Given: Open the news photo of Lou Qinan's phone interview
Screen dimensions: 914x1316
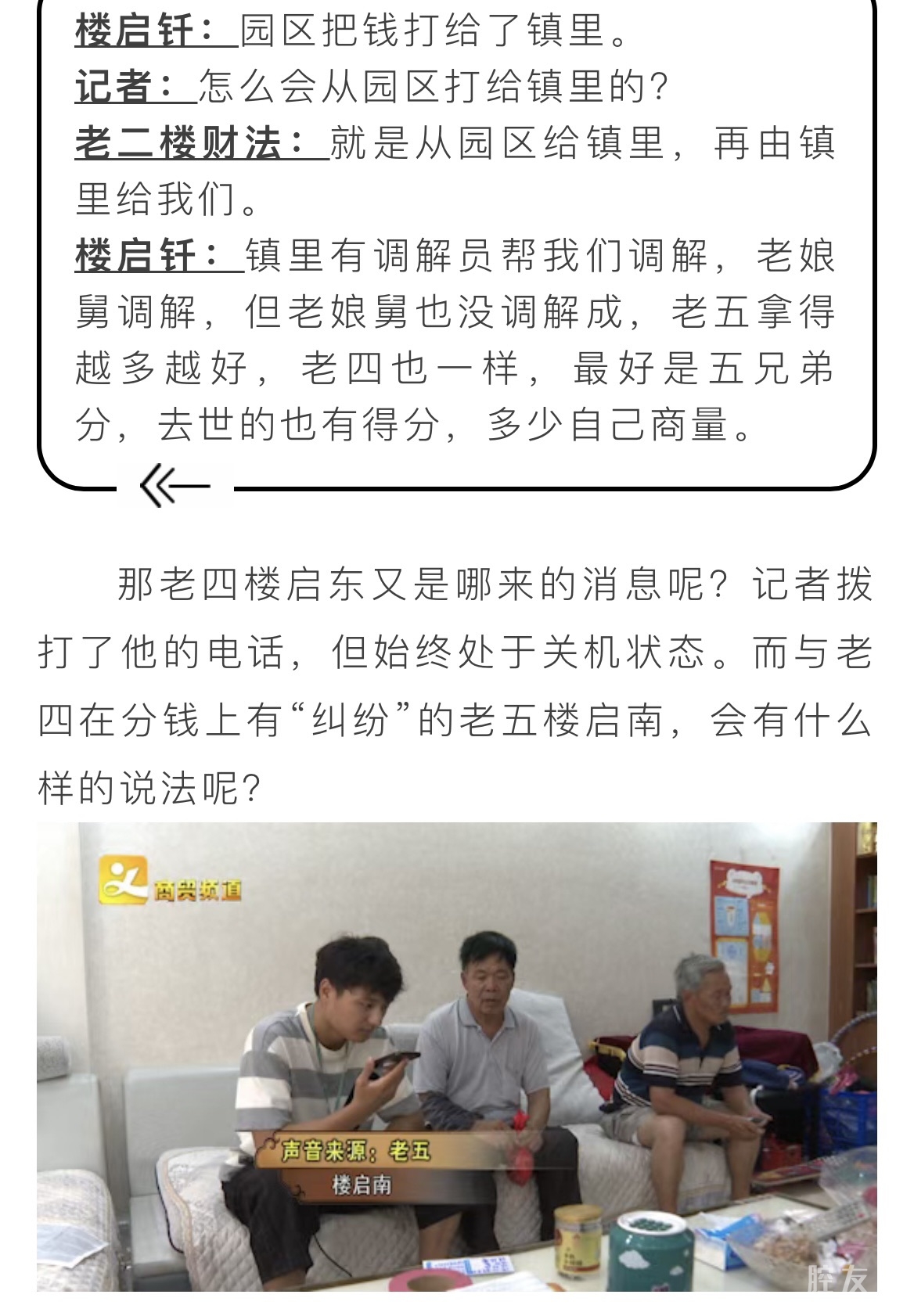Looking at the screenshot, I should coord(456,1056).
